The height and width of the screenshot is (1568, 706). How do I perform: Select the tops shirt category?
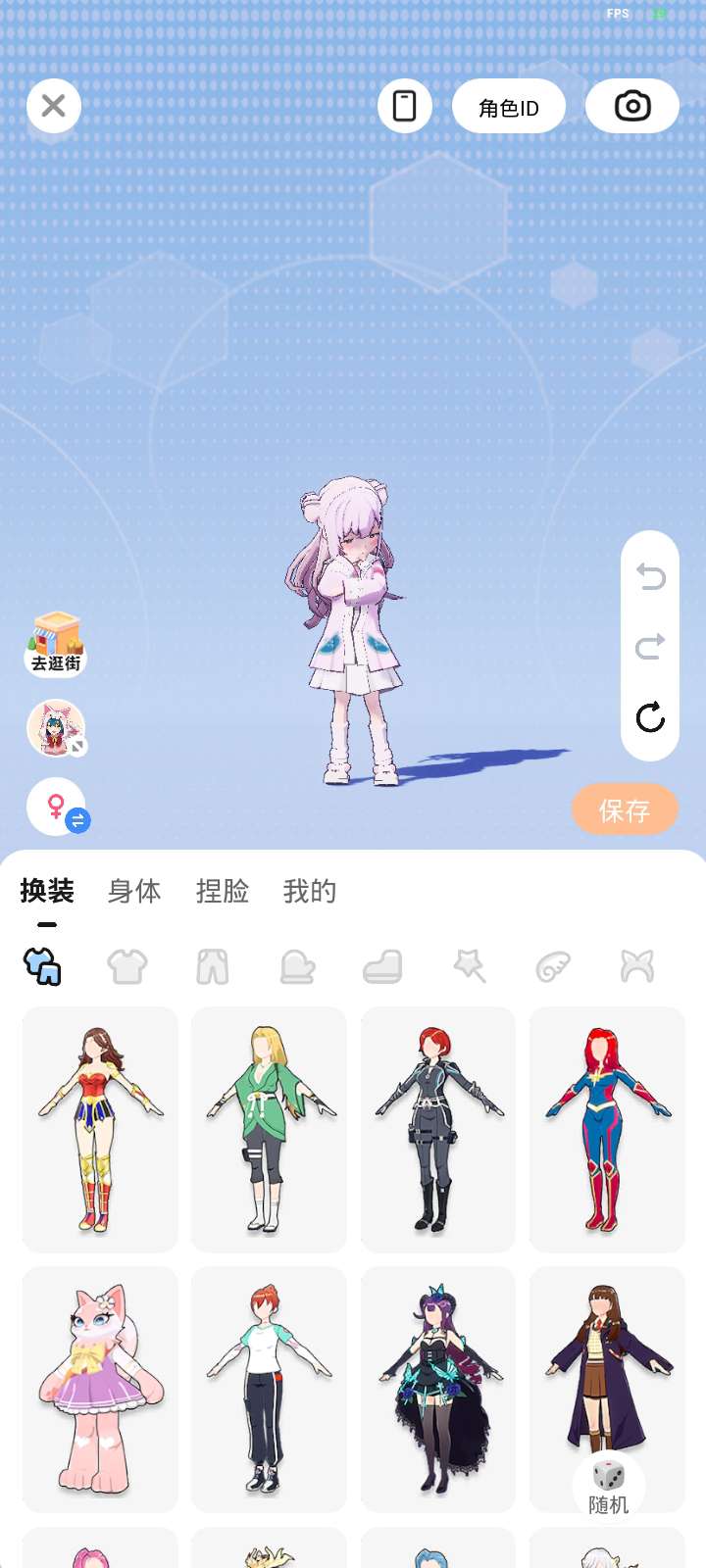[x=127, y=966]
